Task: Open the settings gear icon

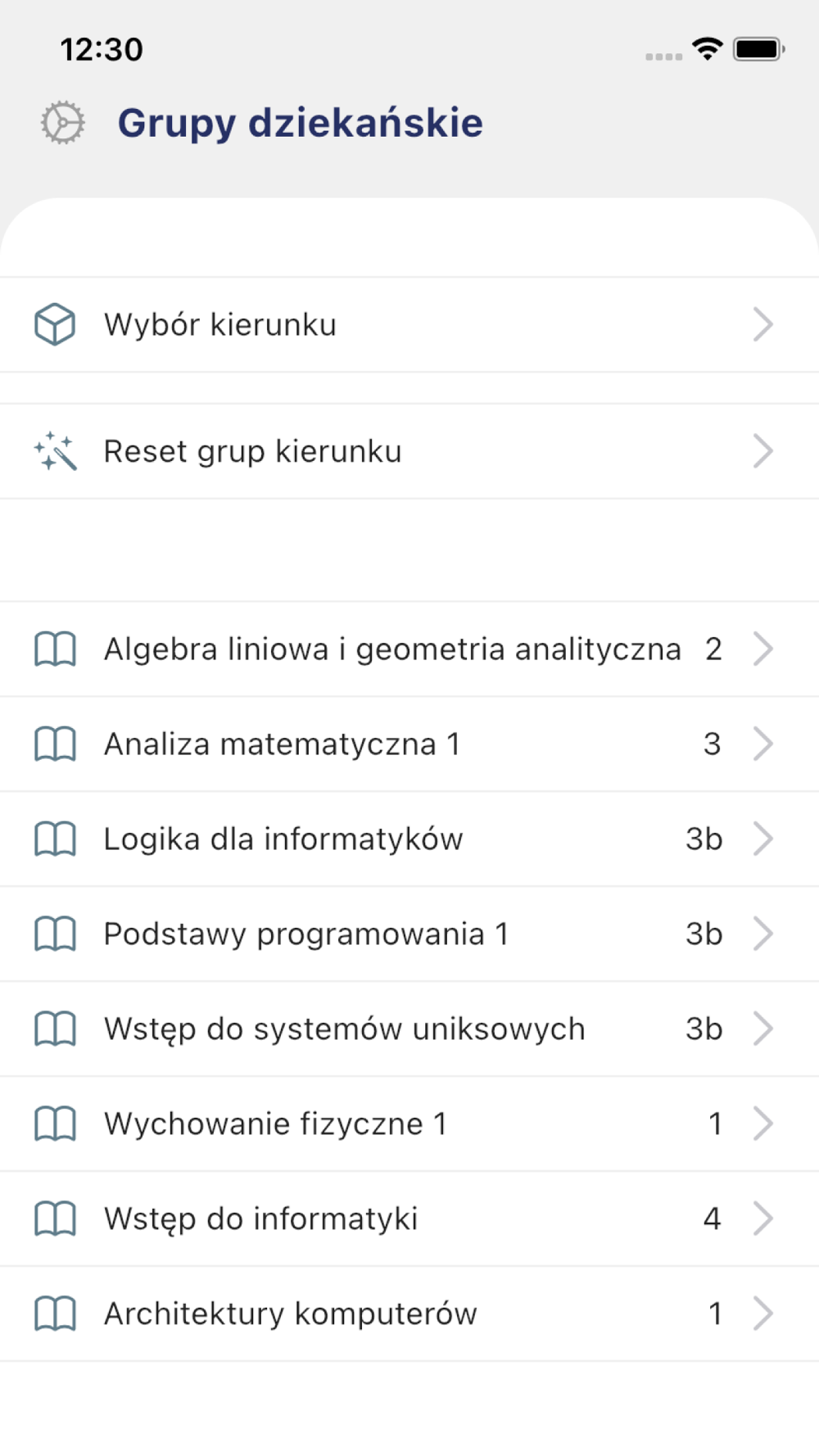Action: 63,123
